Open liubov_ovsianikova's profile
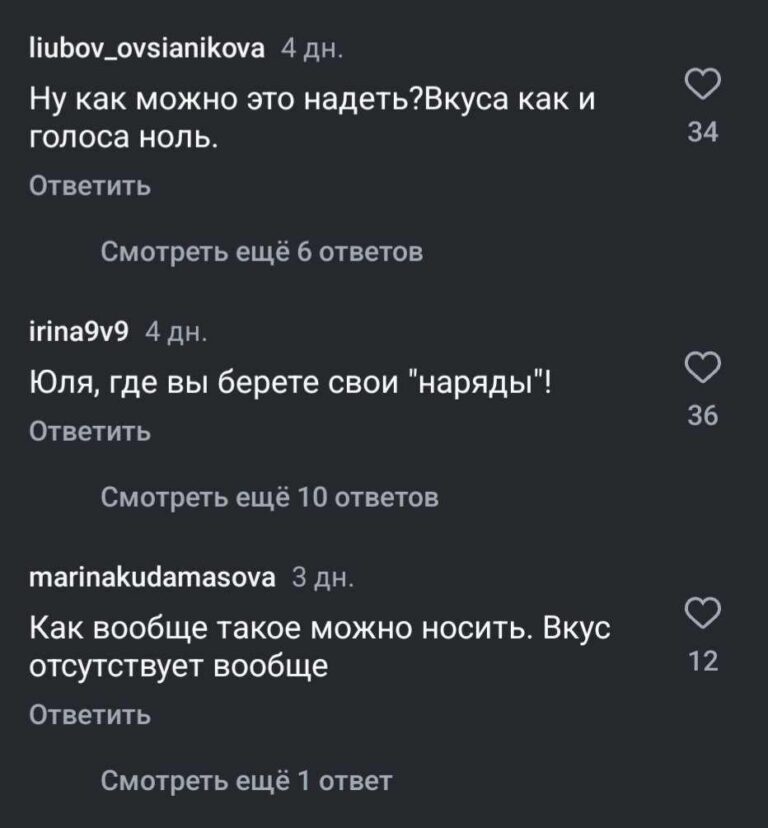Image resolution: width=768 pixels, height=828 pixels. pos(148,49)
